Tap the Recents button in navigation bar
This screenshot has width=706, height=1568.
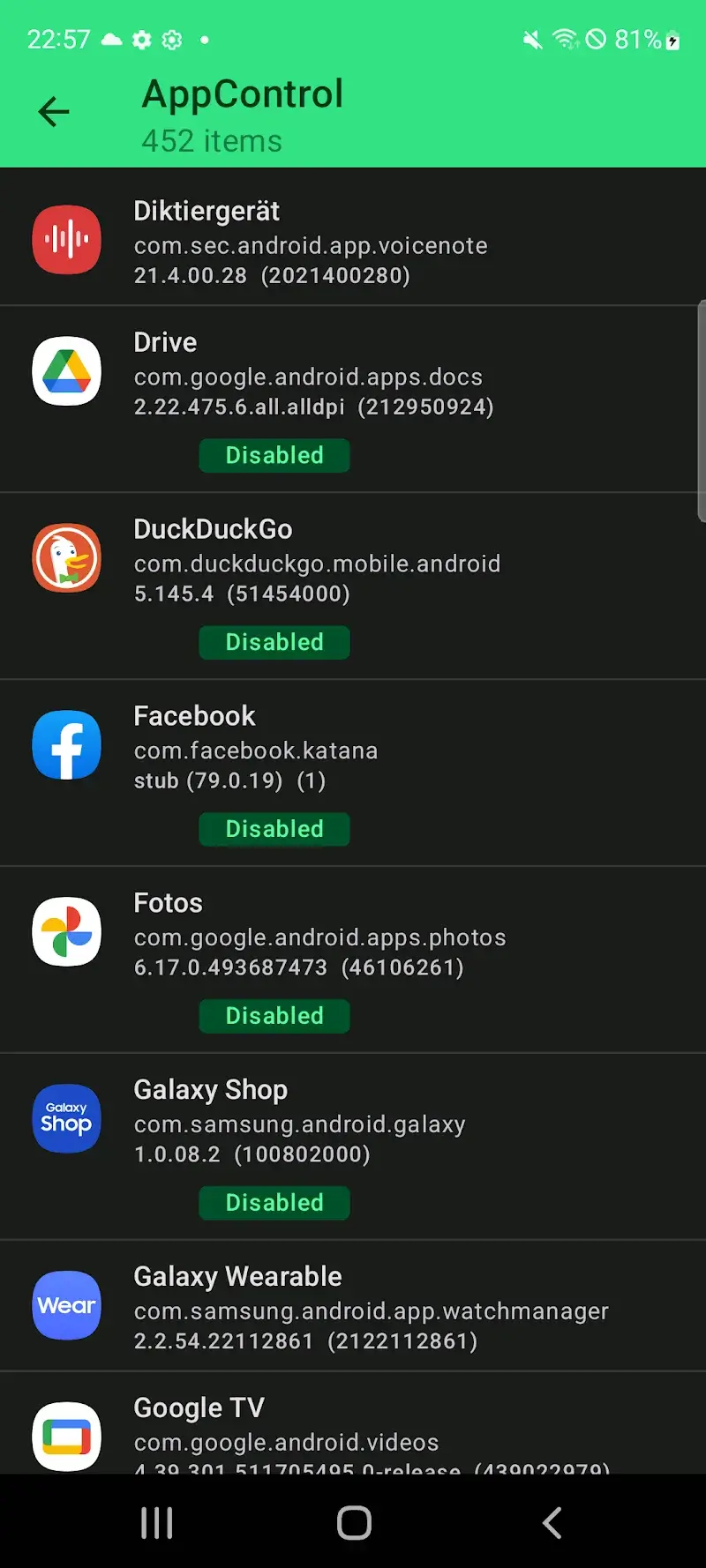156,1520
